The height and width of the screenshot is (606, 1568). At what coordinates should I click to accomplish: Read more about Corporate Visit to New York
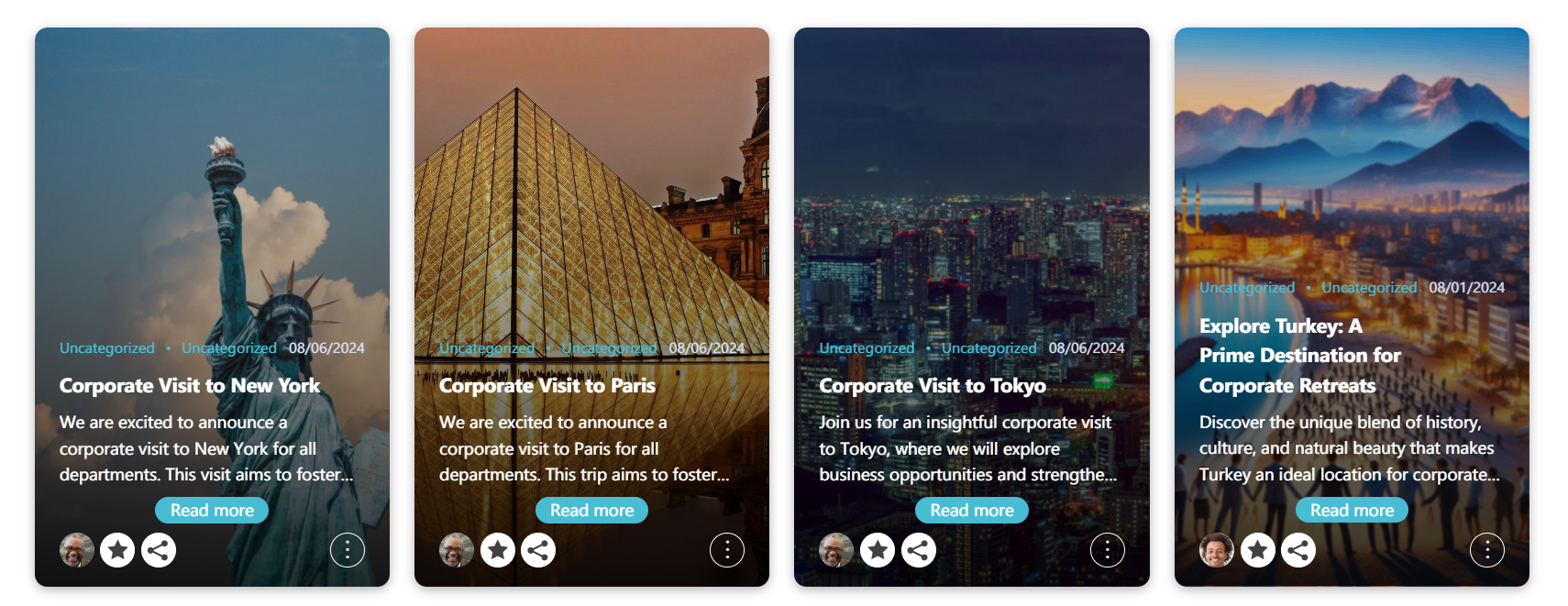click(212, 511)
